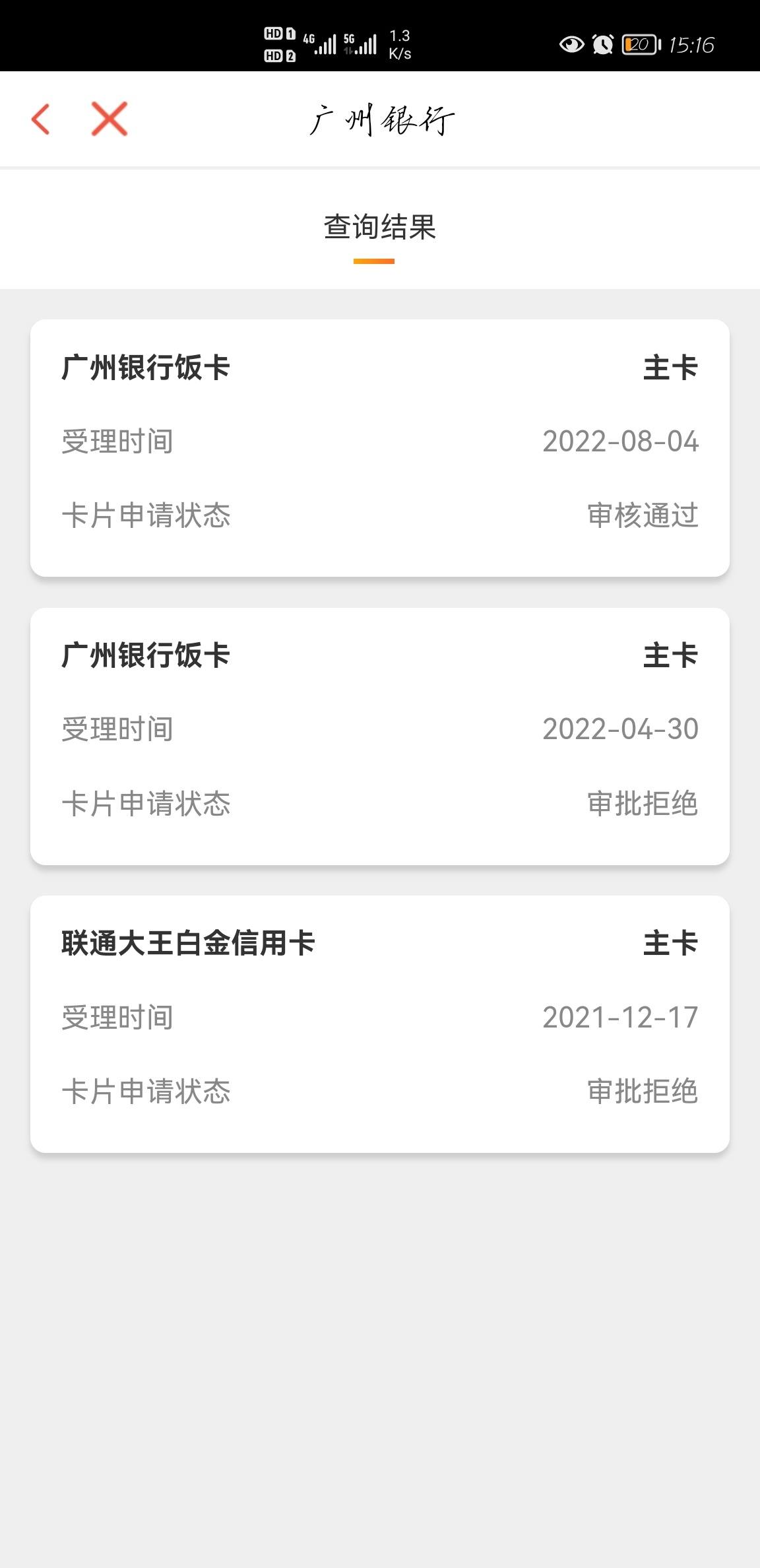Select the 查询结果 tab
Image resolution: width=760 pixels, height=1568 pixels.
(x=380, y=228)
